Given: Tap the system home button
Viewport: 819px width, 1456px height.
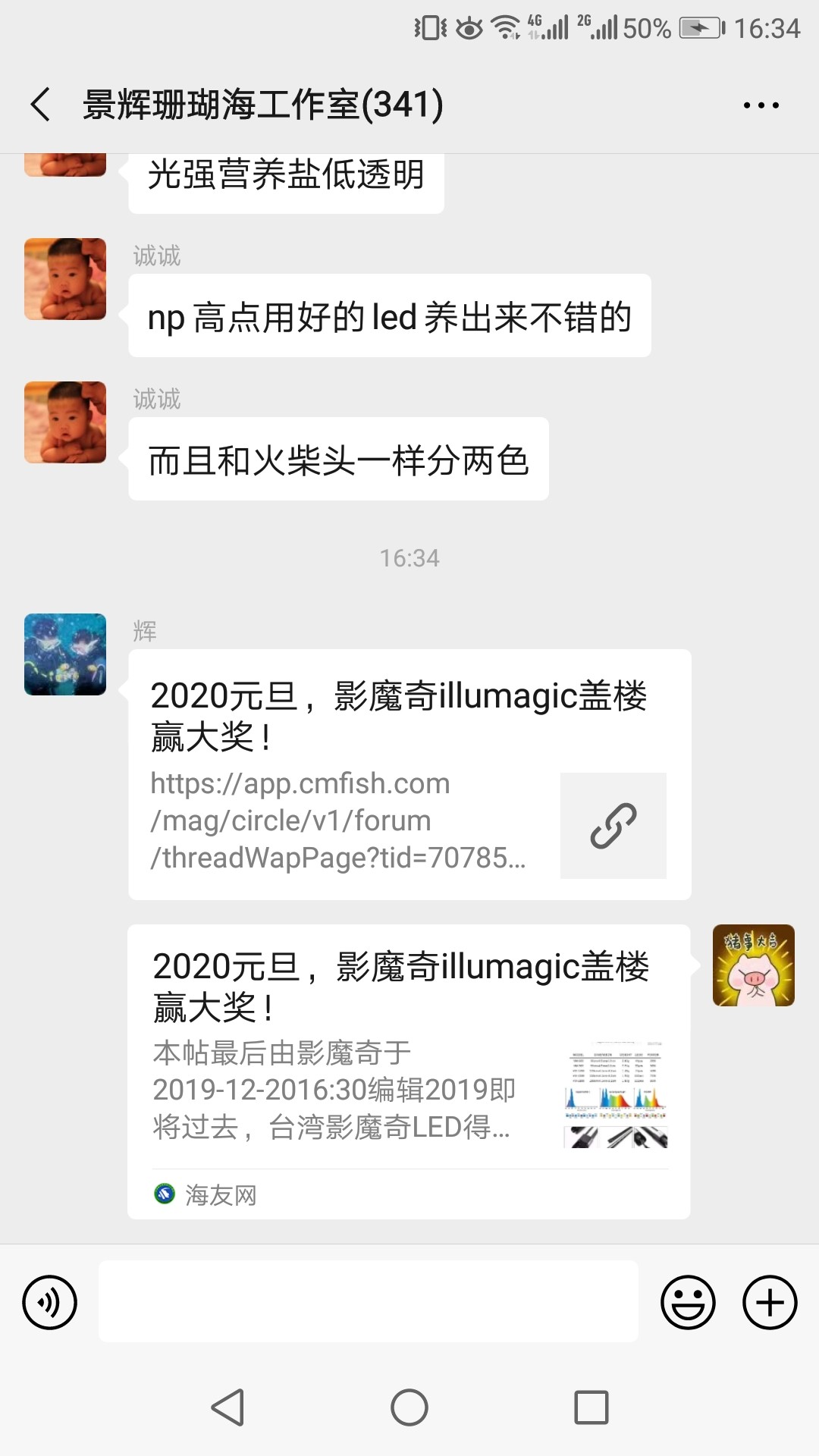Looking at the screenshot, I should 409,1407.
